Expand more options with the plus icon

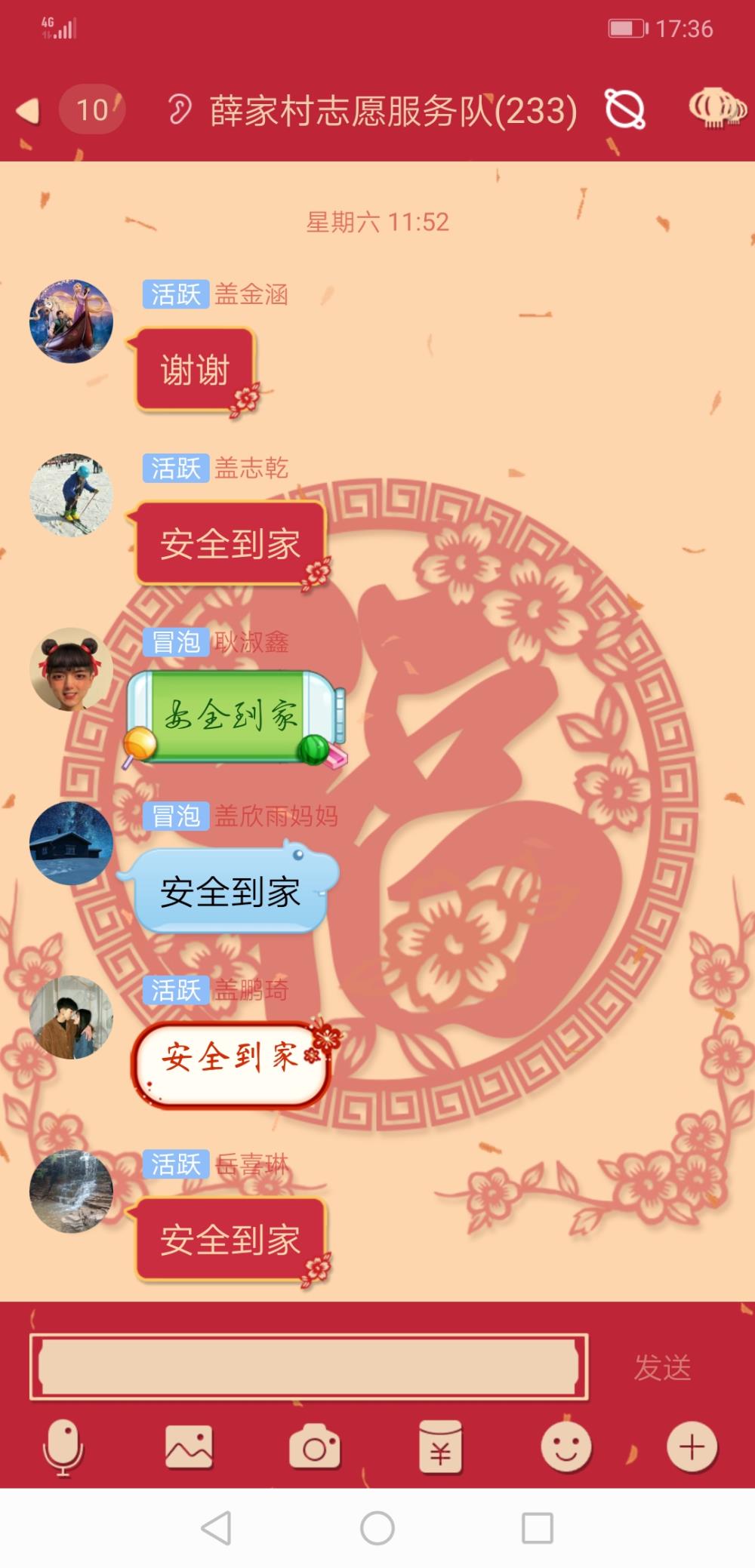click(692, 1447)
